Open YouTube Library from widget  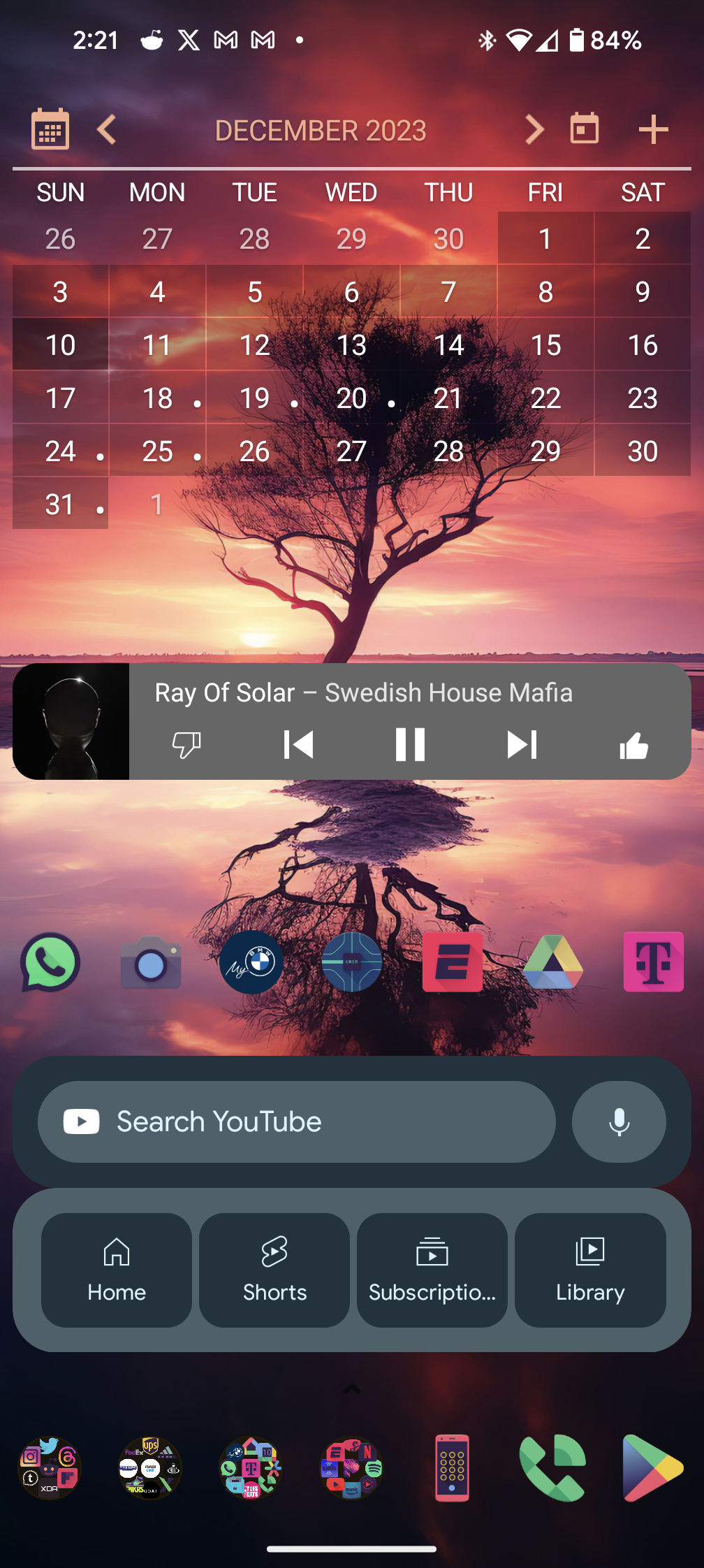coord(590,1270)
